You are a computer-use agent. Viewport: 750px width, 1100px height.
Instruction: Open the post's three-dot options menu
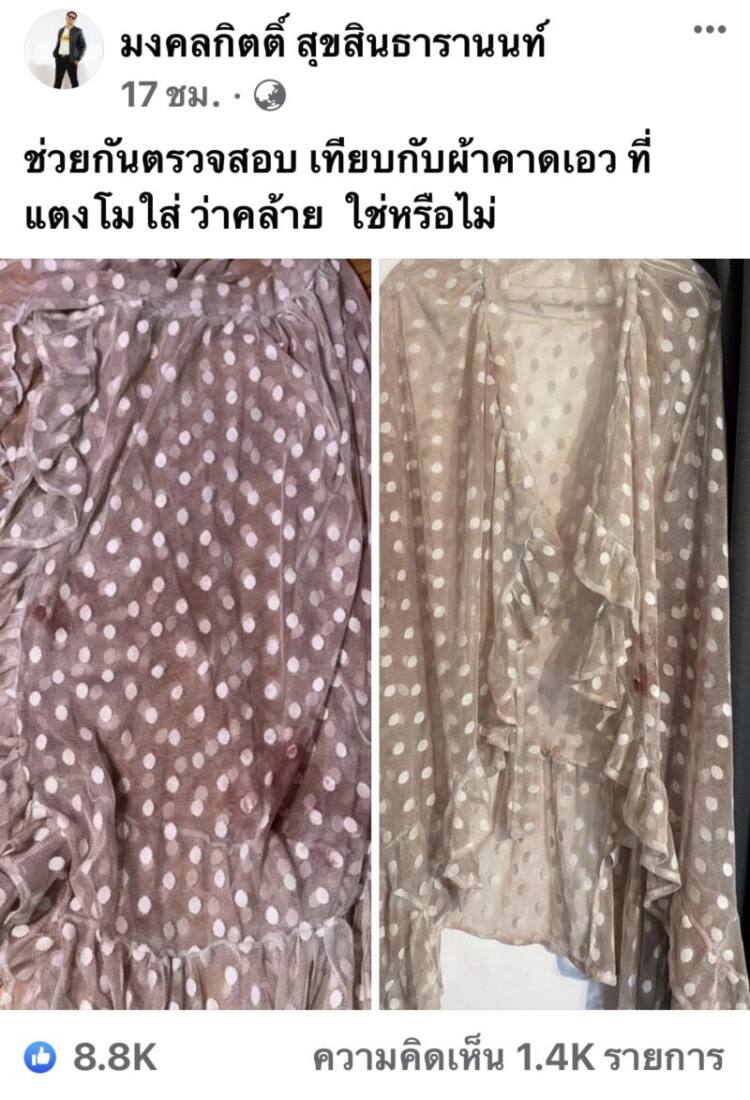(709, 29)
